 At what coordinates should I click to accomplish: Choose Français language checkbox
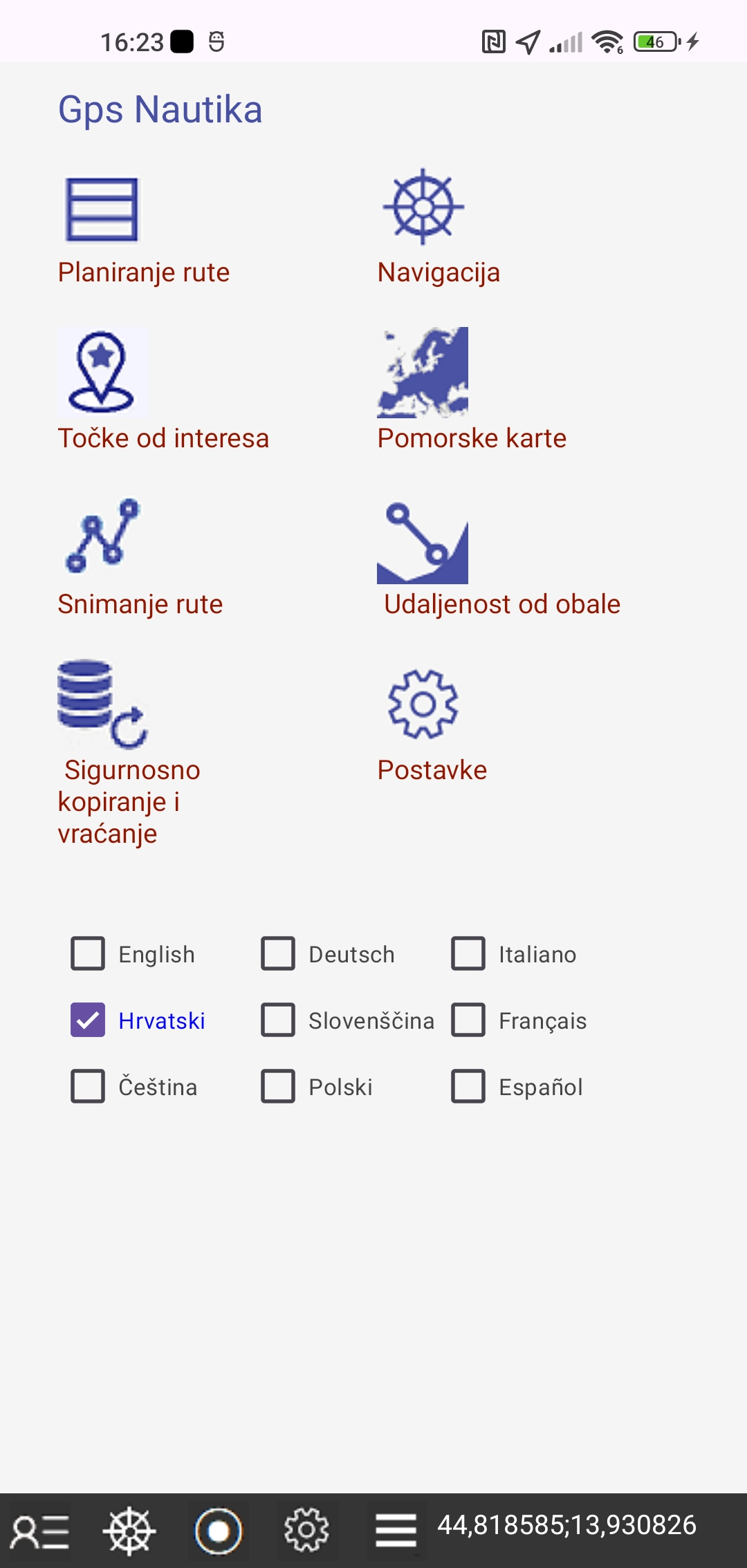(x=468, y=1020)
